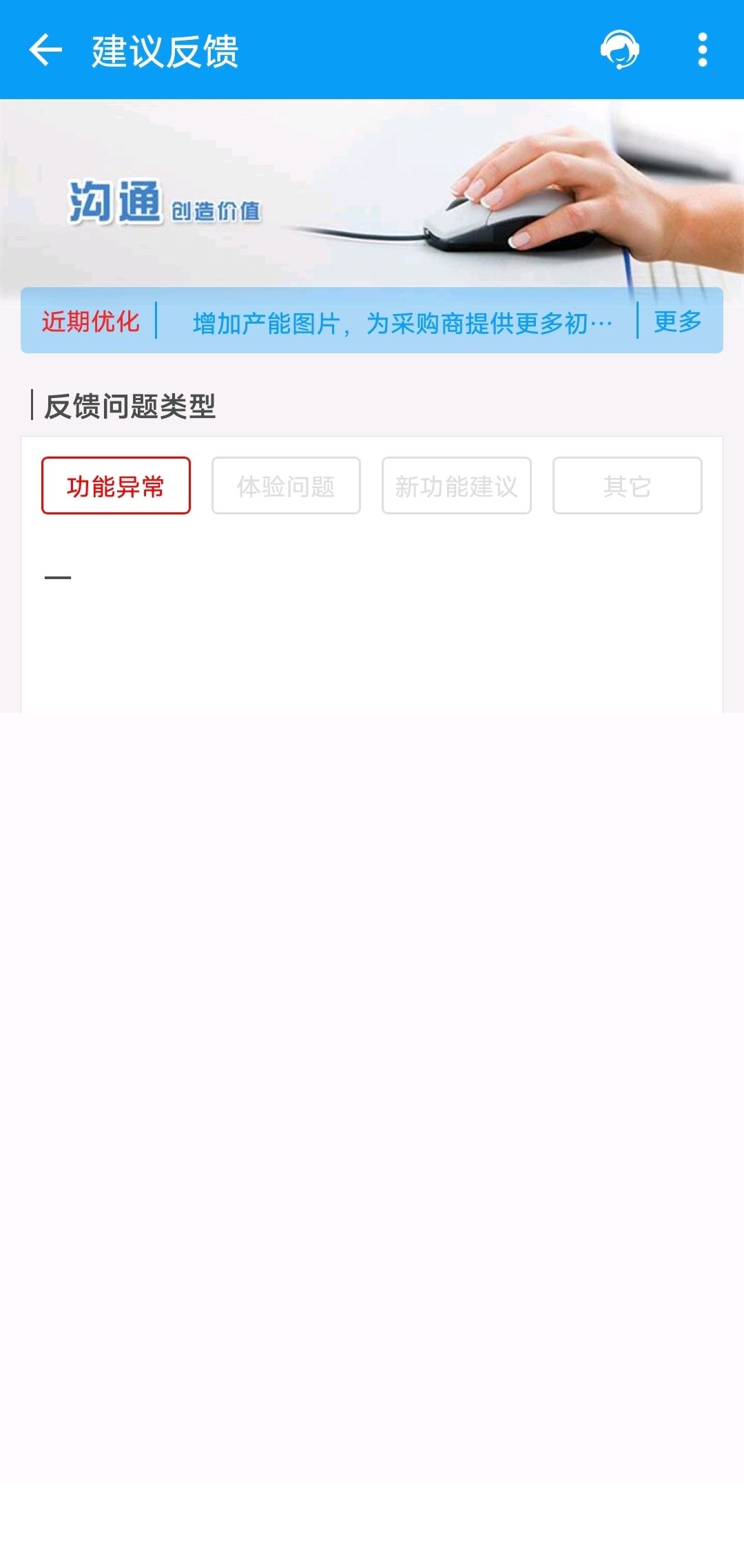The width and height of the screenshot is (744, 1568).
Task: Choose 体验问题 as the feedback type
Action: tap(286, 485)
